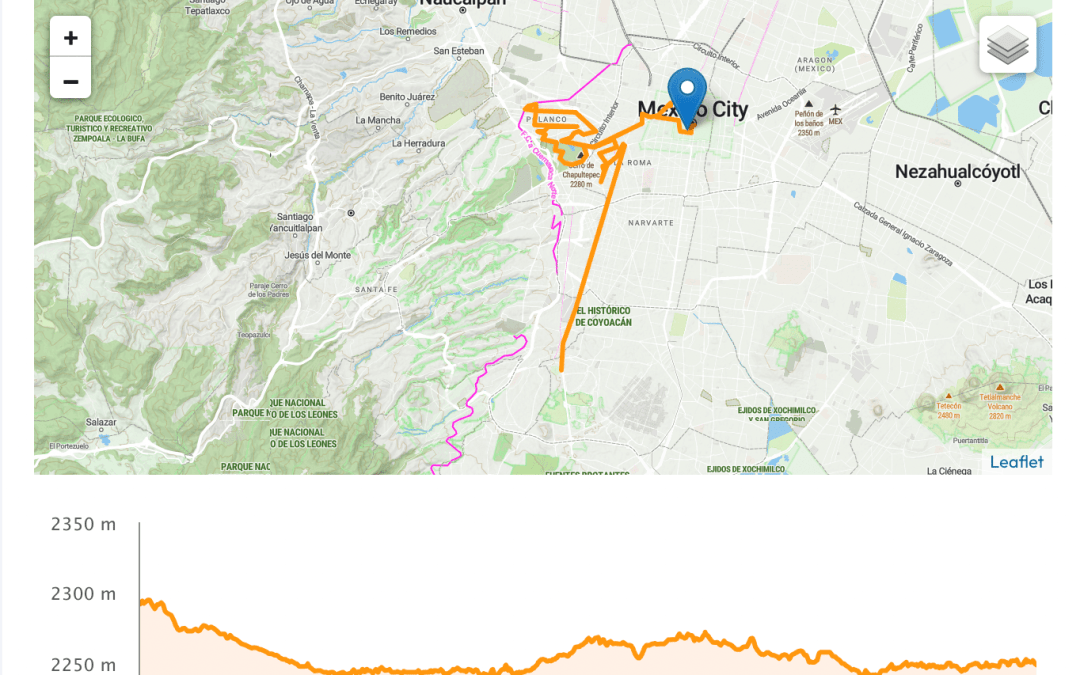The height and width of the screenshot is (675, 1080).
Task: Zoom in on the map
Action: coord(70,38)
